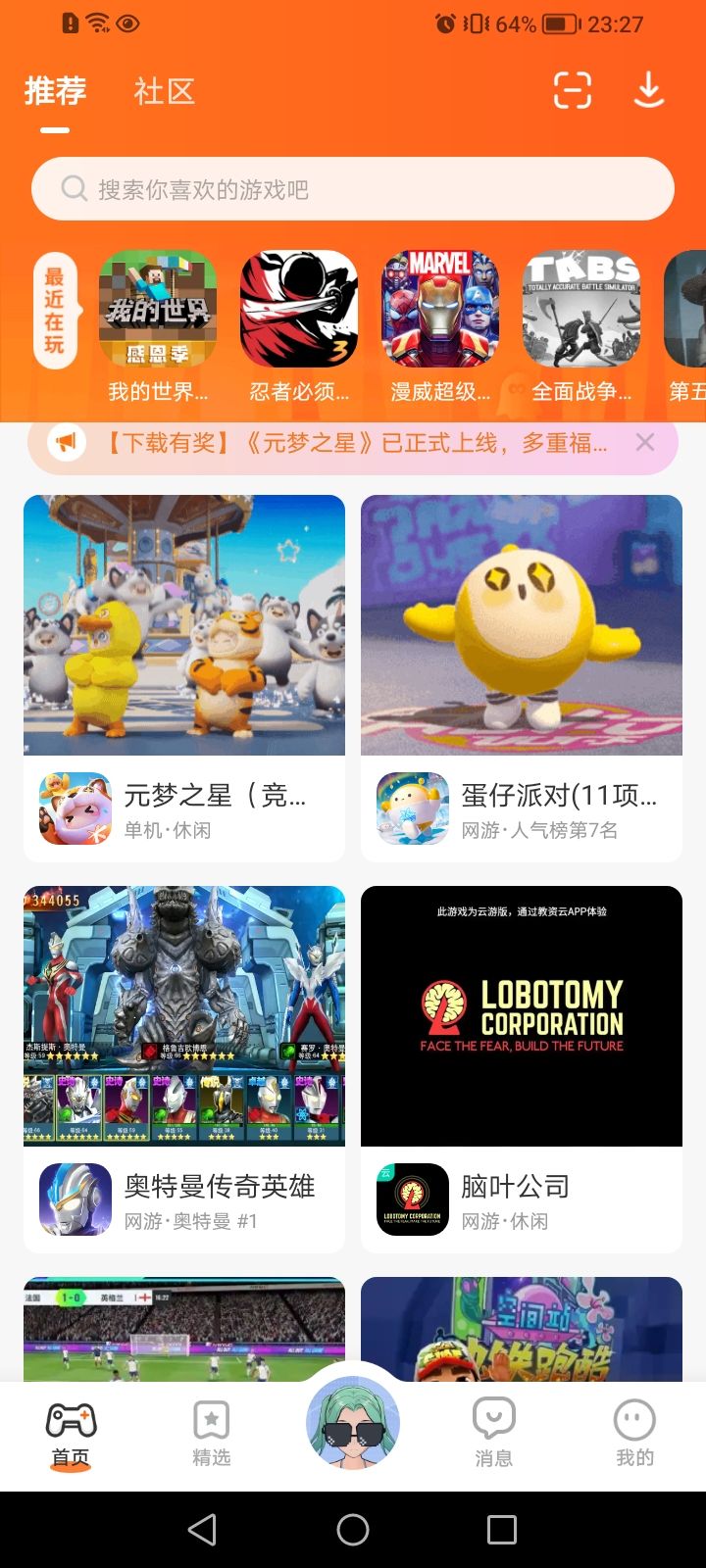Viewport: 706px width, 1568px height.
Task: Tap the center avatar button
Action: pyautogui.click(x=353, y=1423)
